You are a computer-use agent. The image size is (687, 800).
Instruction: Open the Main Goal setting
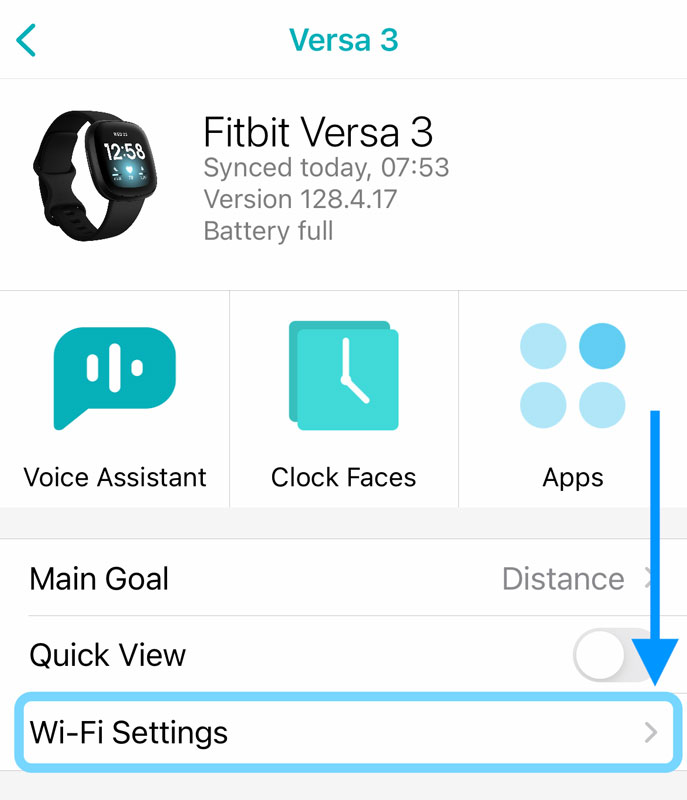(x=343, y=579)
